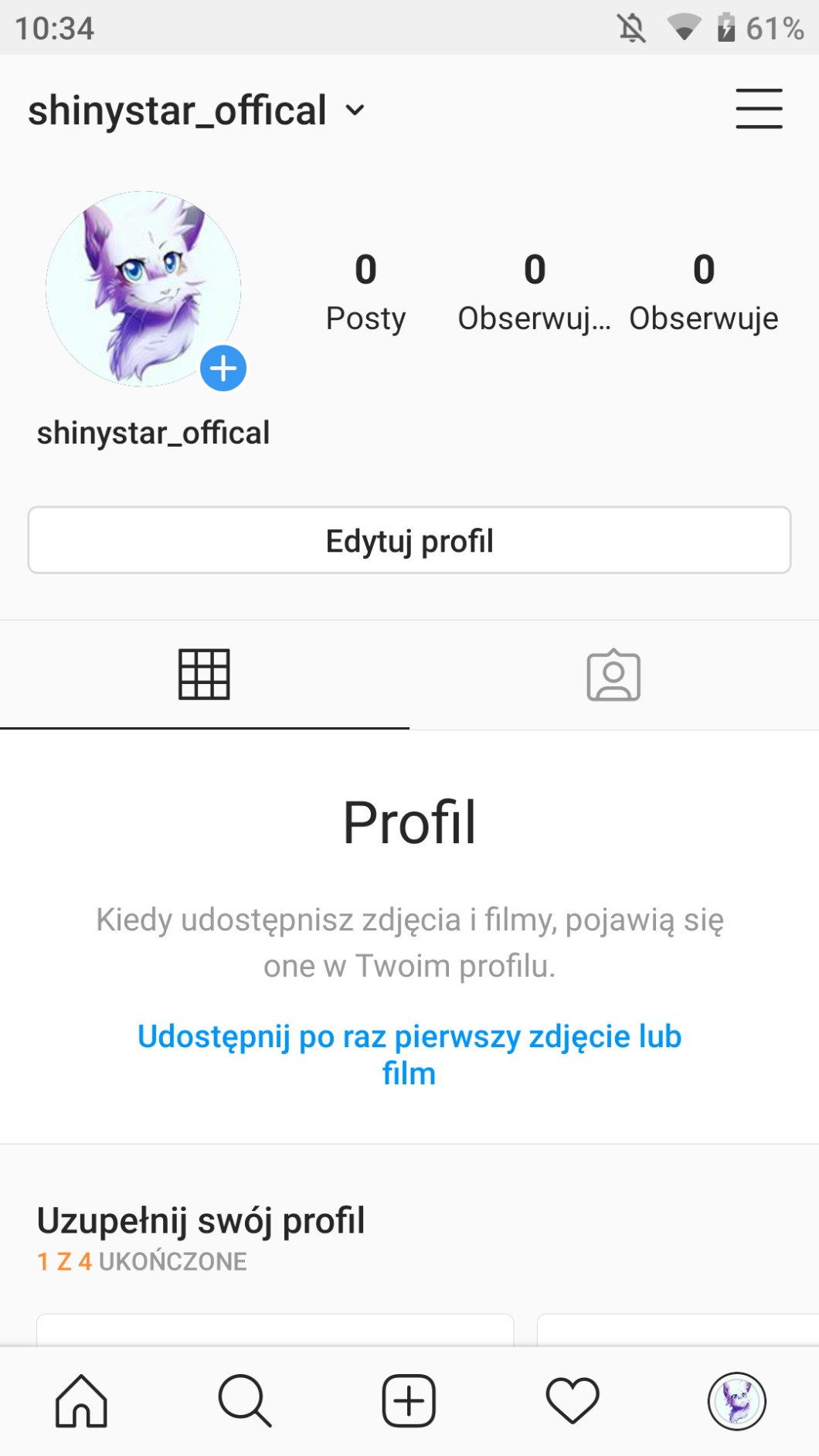Switch to the tagged photos tab
Viewport: 819px width, 1456px height.
coord(613,675)
